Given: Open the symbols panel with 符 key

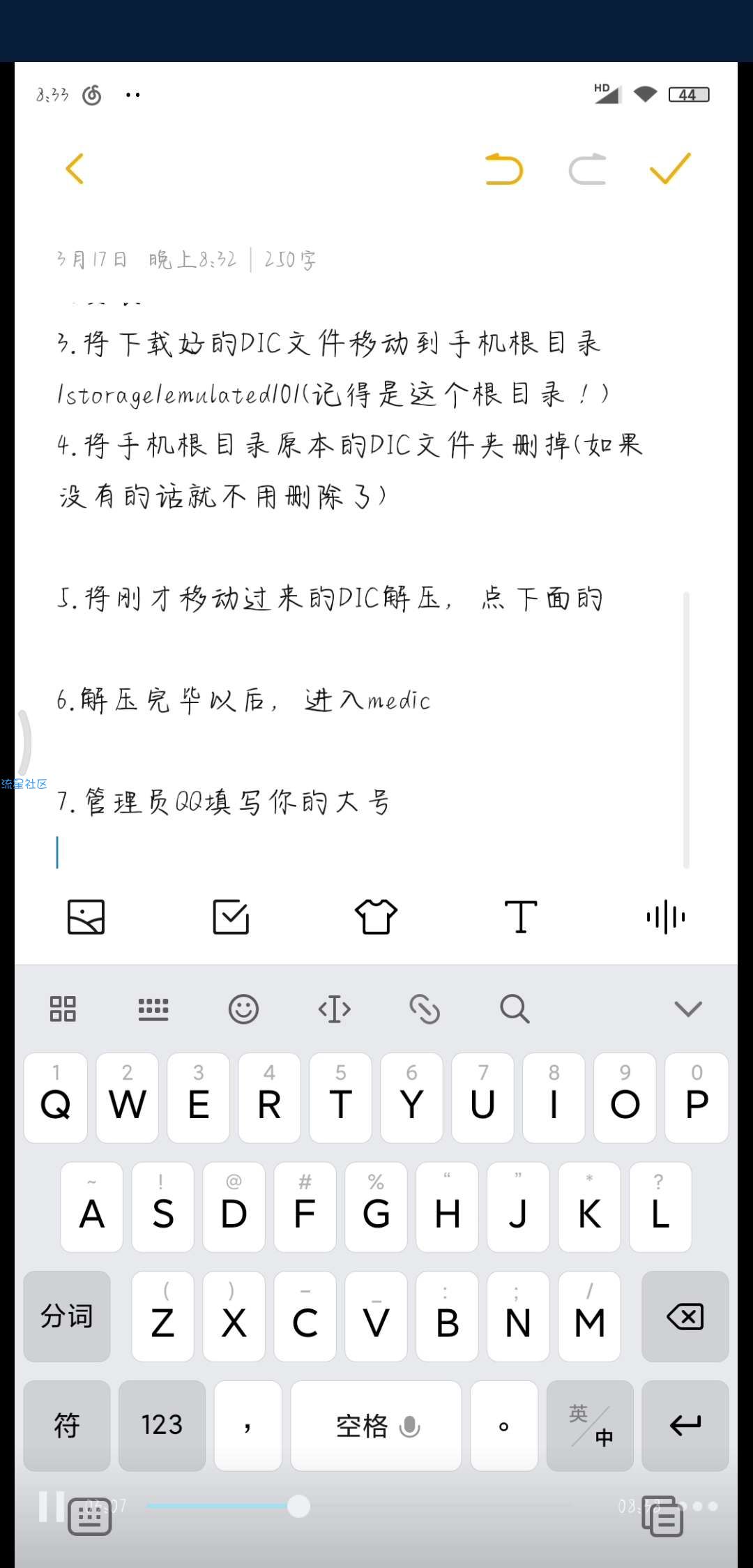Looking at the screenshot, I should [67, 1426].
